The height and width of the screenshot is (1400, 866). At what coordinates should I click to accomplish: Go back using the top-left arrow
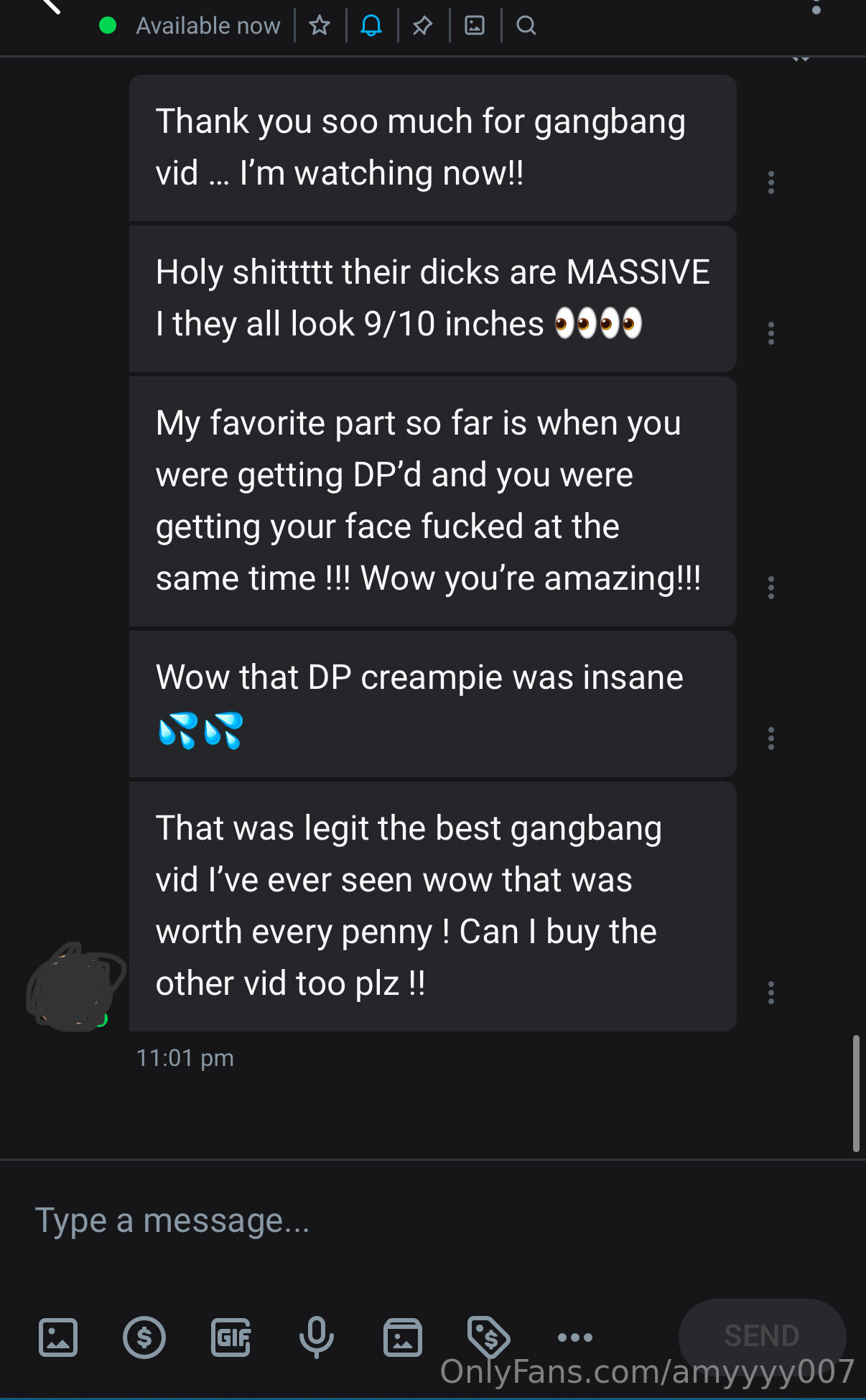50,6
